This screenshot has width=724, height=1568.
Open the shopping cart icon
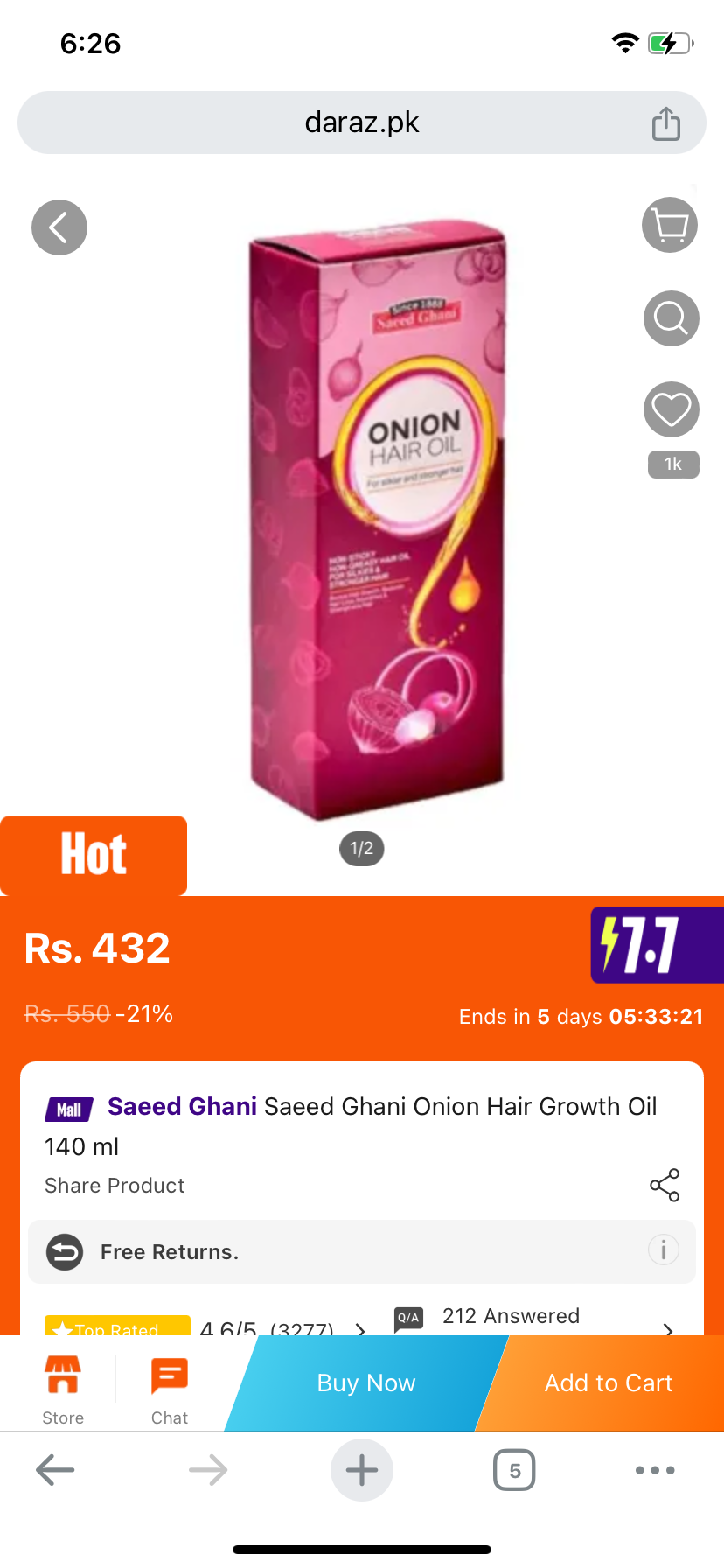pyautogui.click(x=670, y=226)
